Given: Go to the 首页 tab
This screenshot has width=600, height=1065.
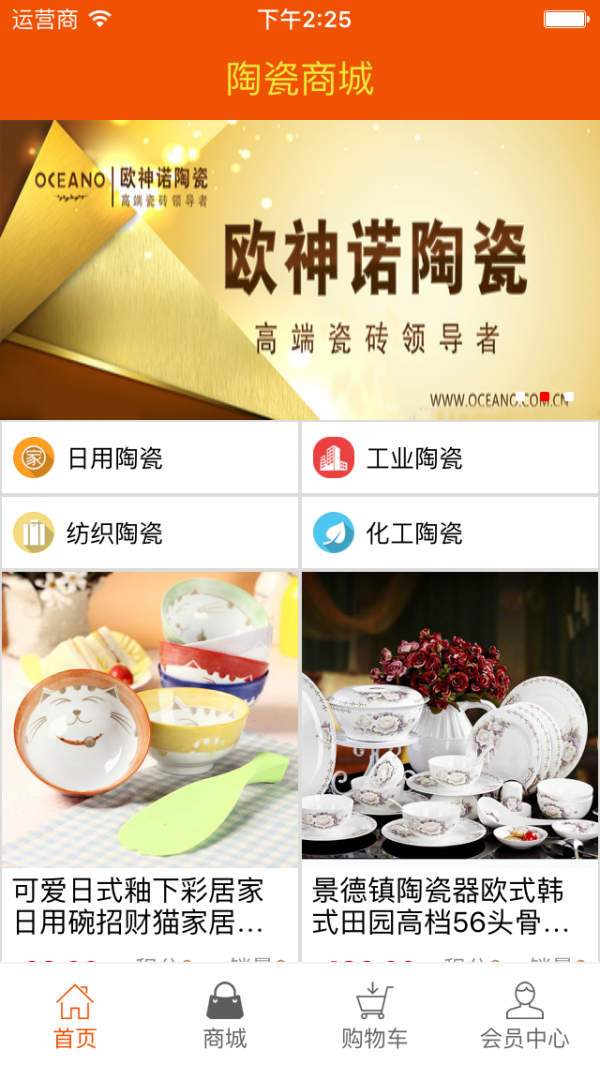Looking at the screenshot, I should click(x=75, y=1014).
